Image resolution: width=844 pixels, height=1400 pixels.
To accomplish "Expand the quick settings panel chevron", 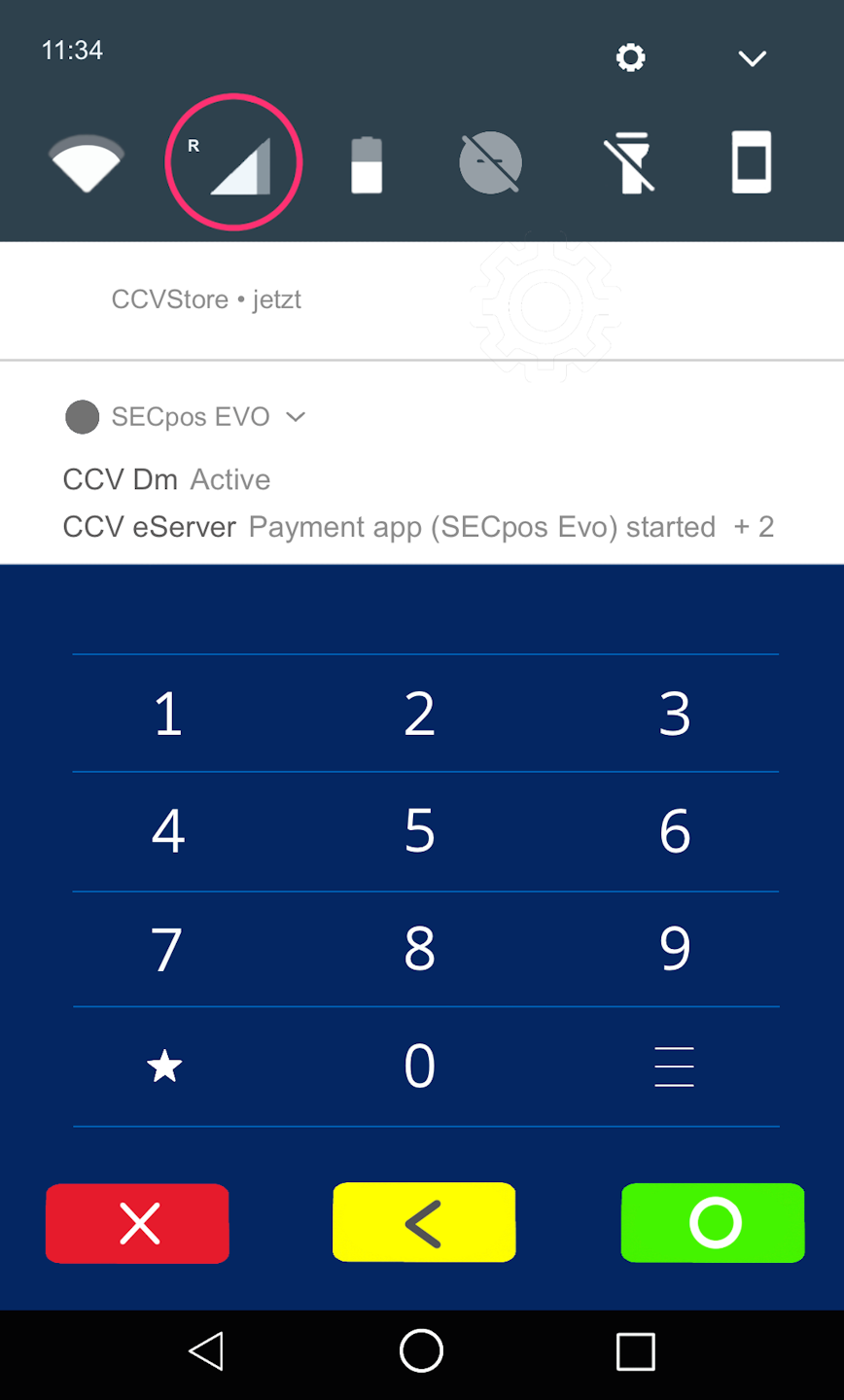I will click(752, 58).
